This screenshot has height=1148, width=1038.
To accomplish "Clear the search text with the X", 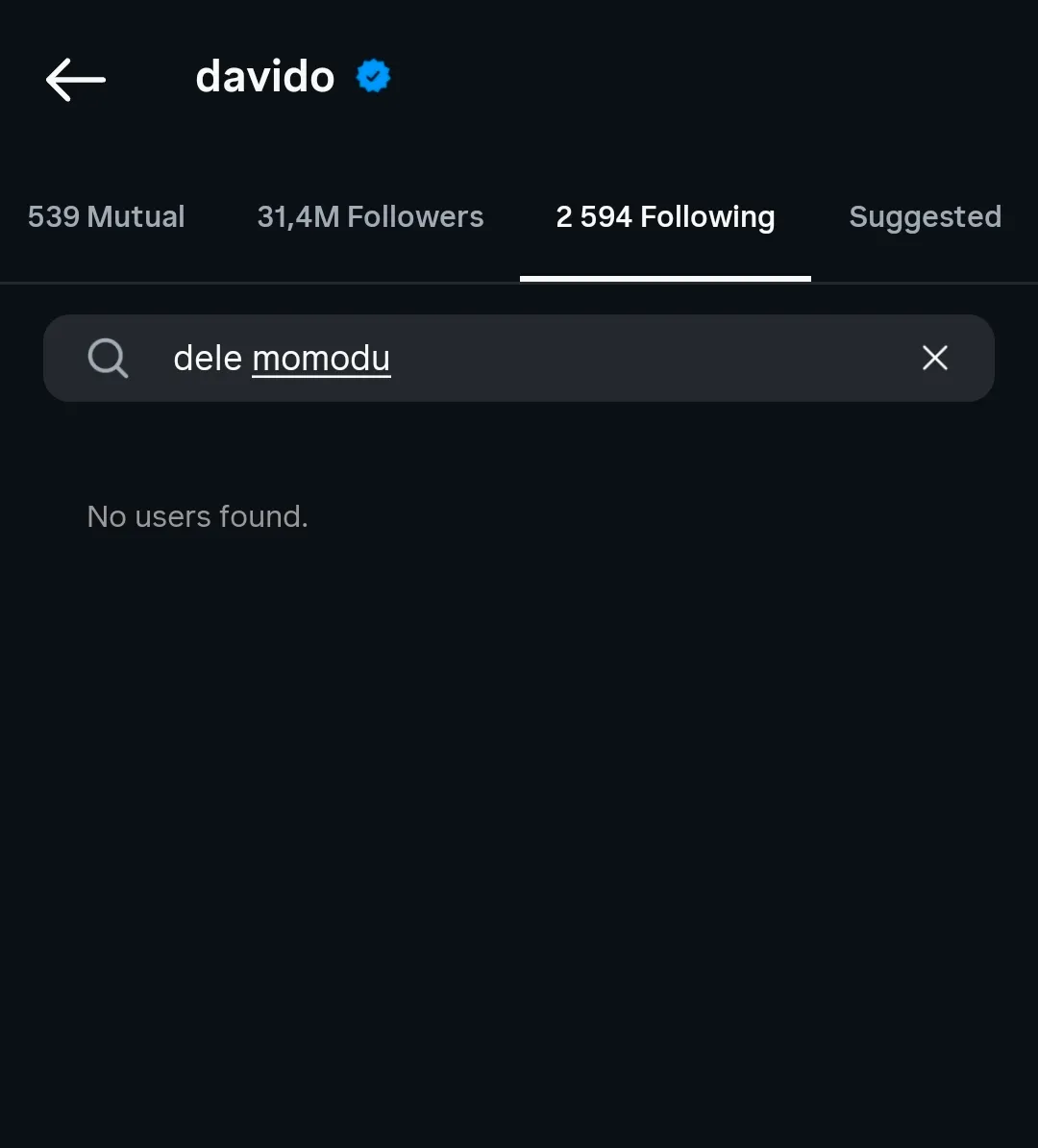I will pos(934,359).
